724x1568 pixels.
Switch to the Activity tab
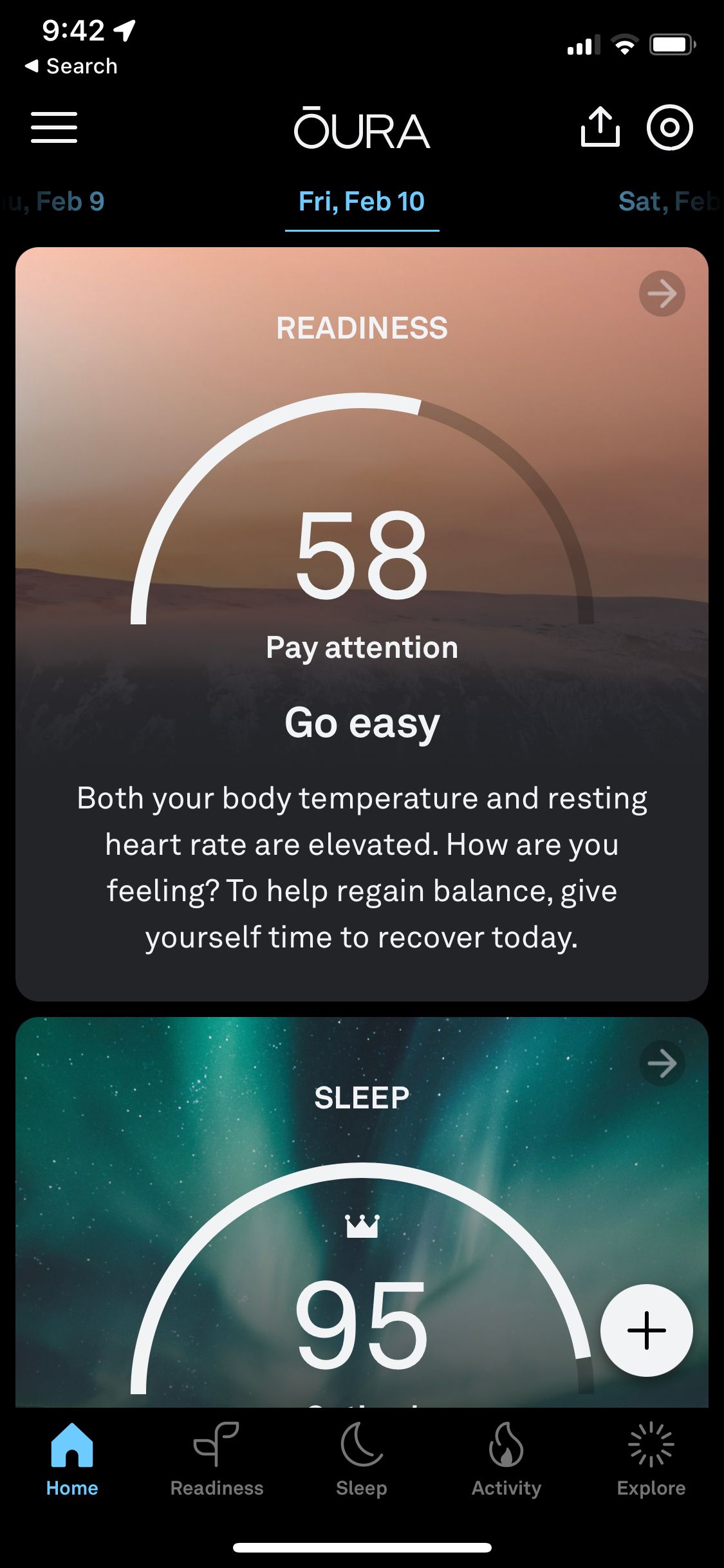[506, 1460]
